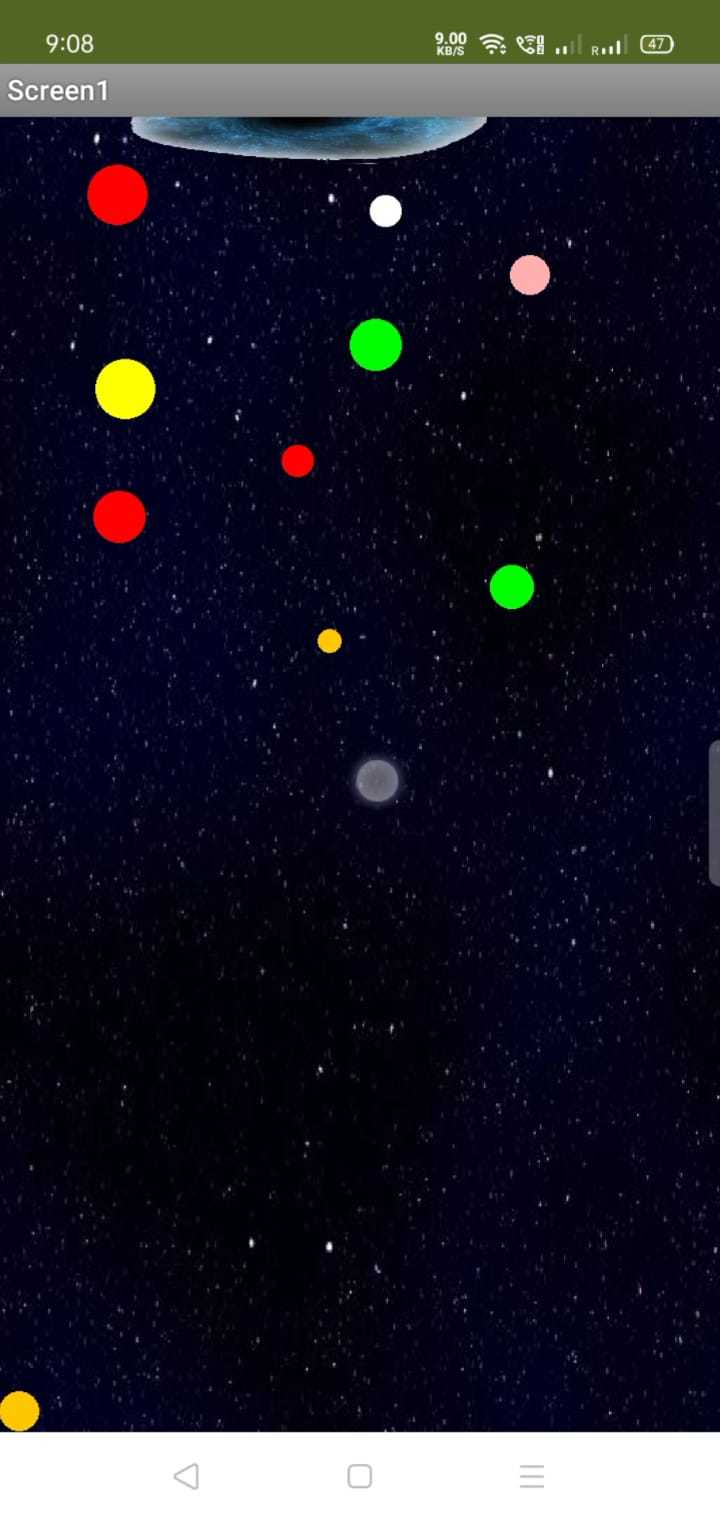Tap the large yellow ball
The height and width of the screenshot is (1520, 720).
click(125, 389)
